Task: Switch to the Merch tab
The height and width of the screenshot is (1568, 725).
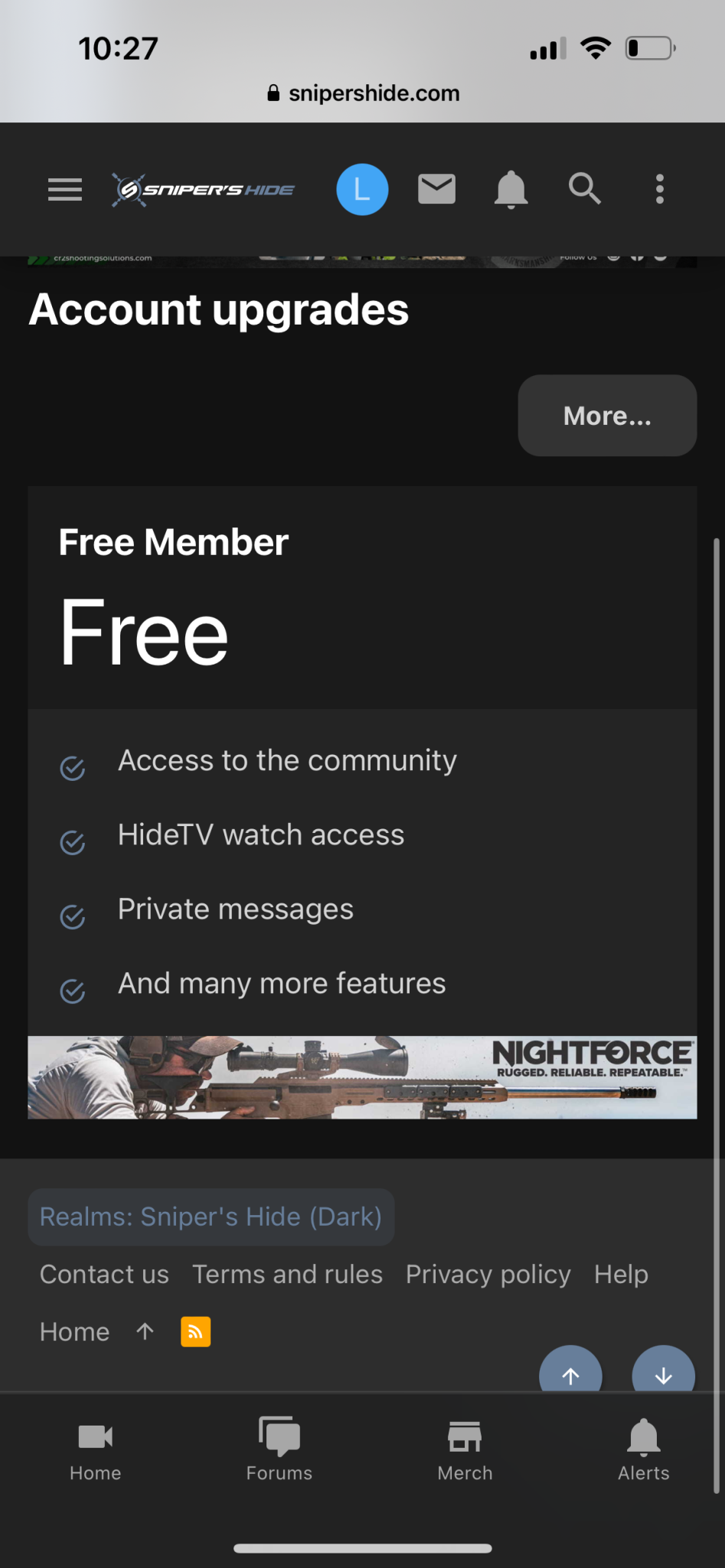Action: (465, 1449)
